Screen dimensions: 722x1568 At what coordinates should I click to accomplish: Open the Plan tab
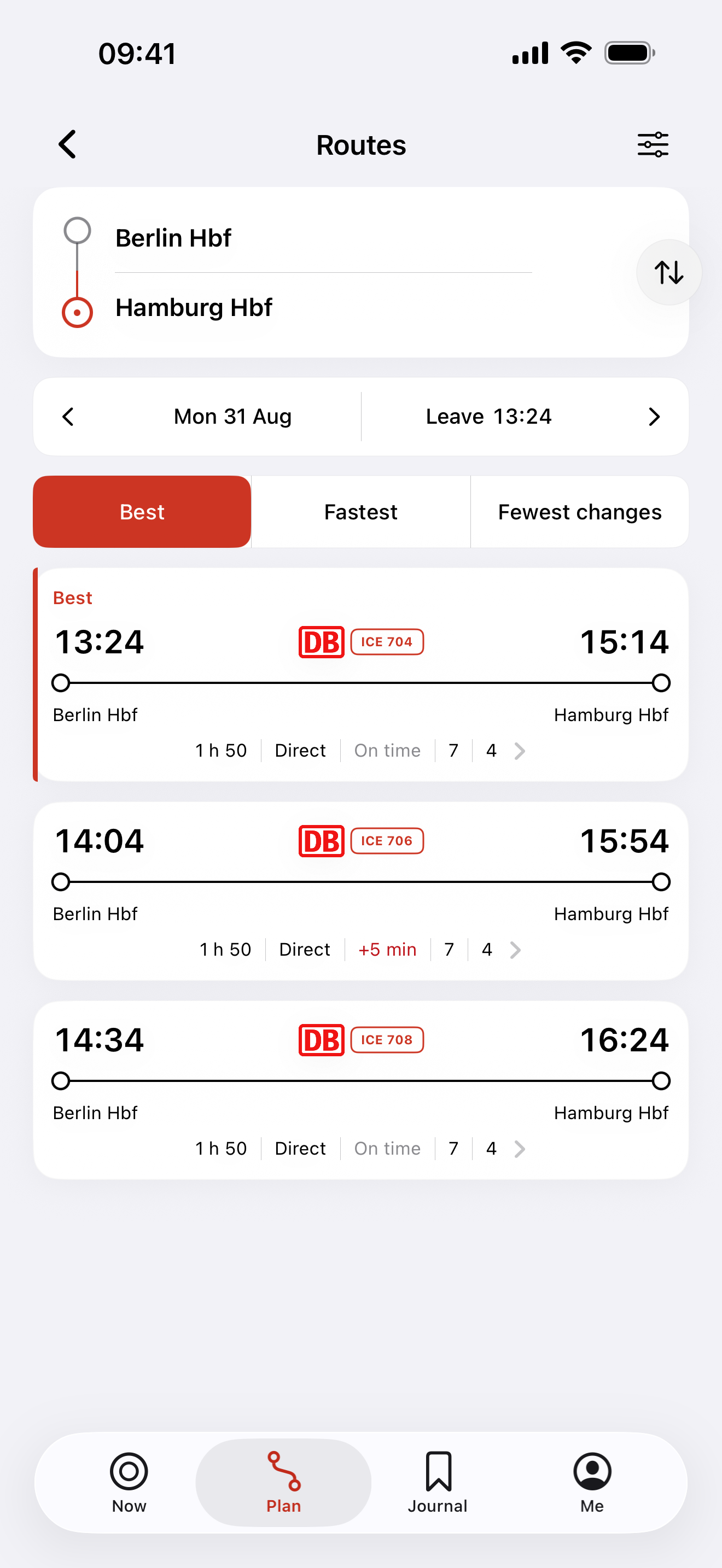point(284,1483)
